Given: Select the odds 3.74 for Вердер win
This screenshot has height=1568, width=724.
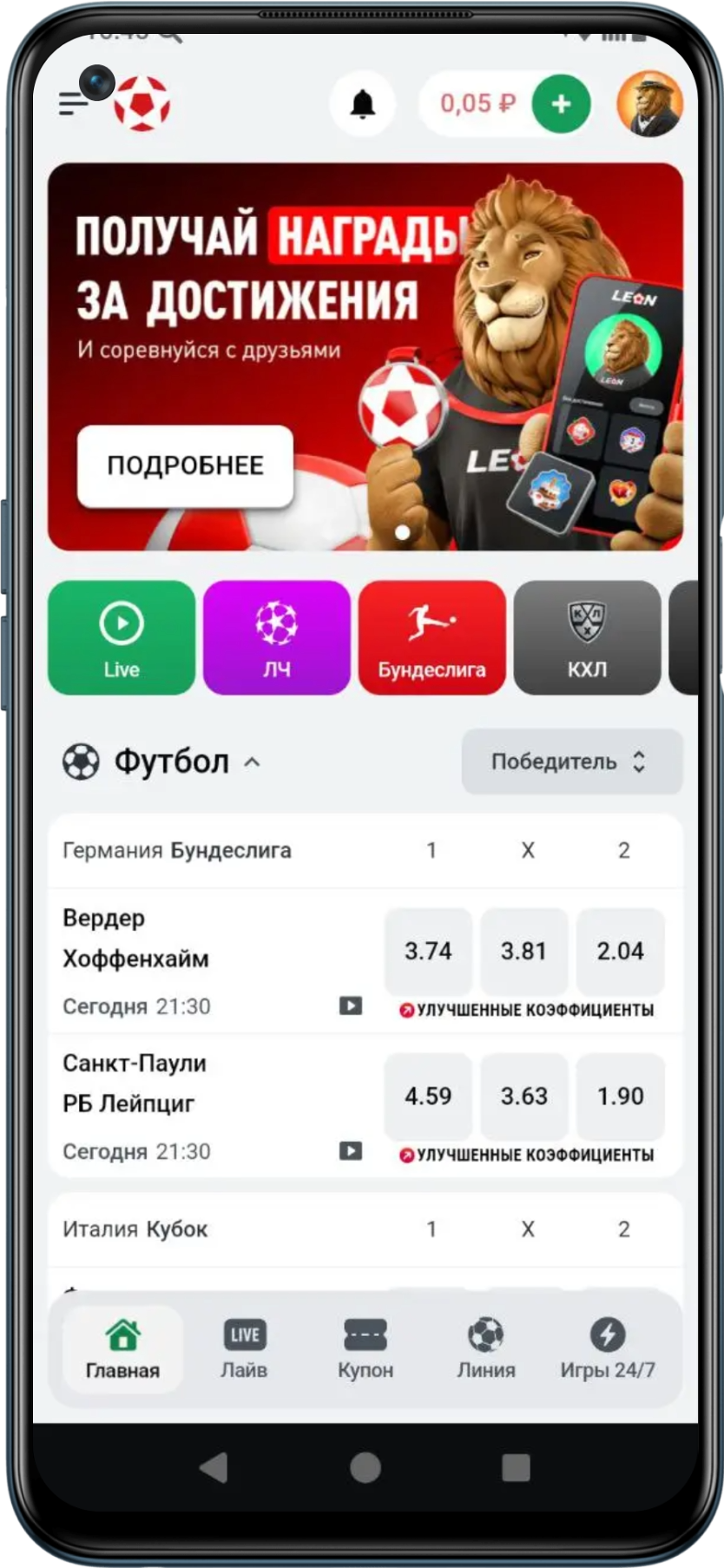Looking at the screenshot, I should (x=427, y=952).
